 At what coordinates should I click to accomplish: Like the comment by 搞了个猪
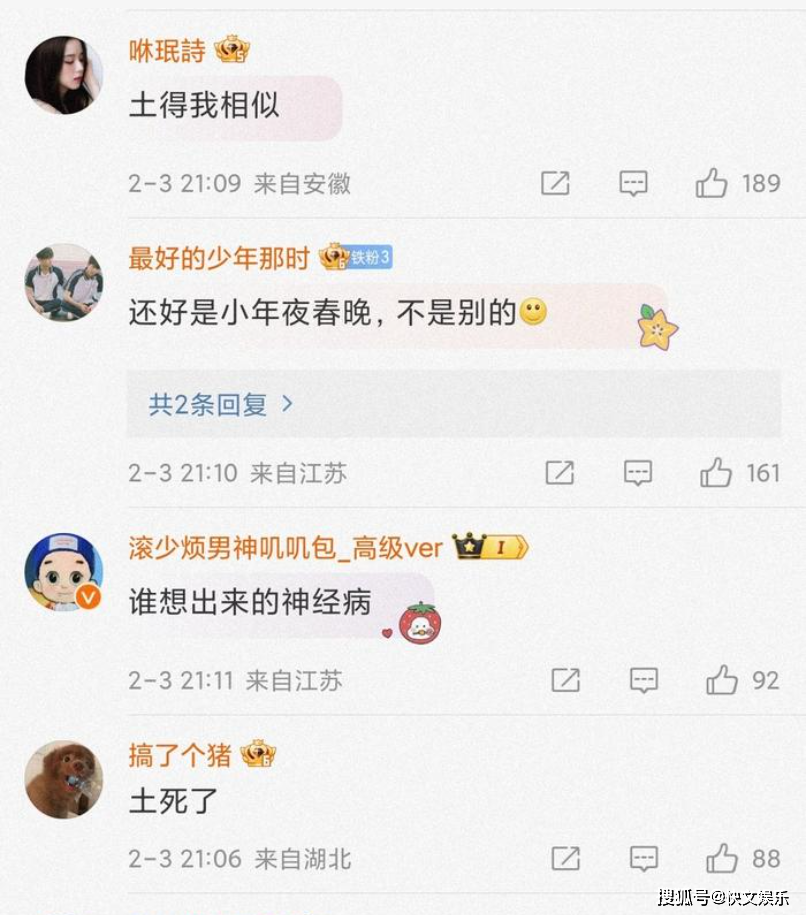721,858
